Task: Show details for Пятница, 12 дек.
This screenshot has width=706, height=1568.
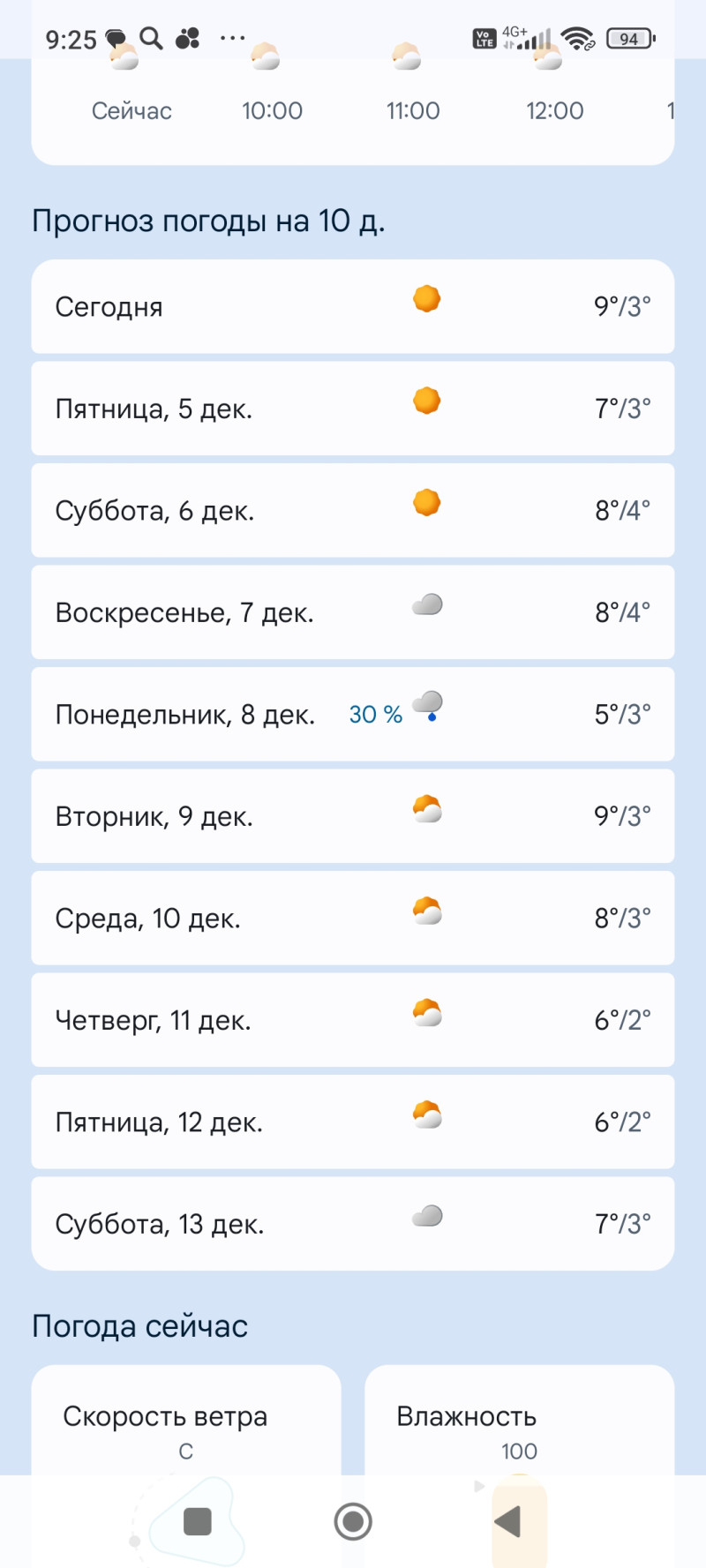Action: coord(353,1122)
